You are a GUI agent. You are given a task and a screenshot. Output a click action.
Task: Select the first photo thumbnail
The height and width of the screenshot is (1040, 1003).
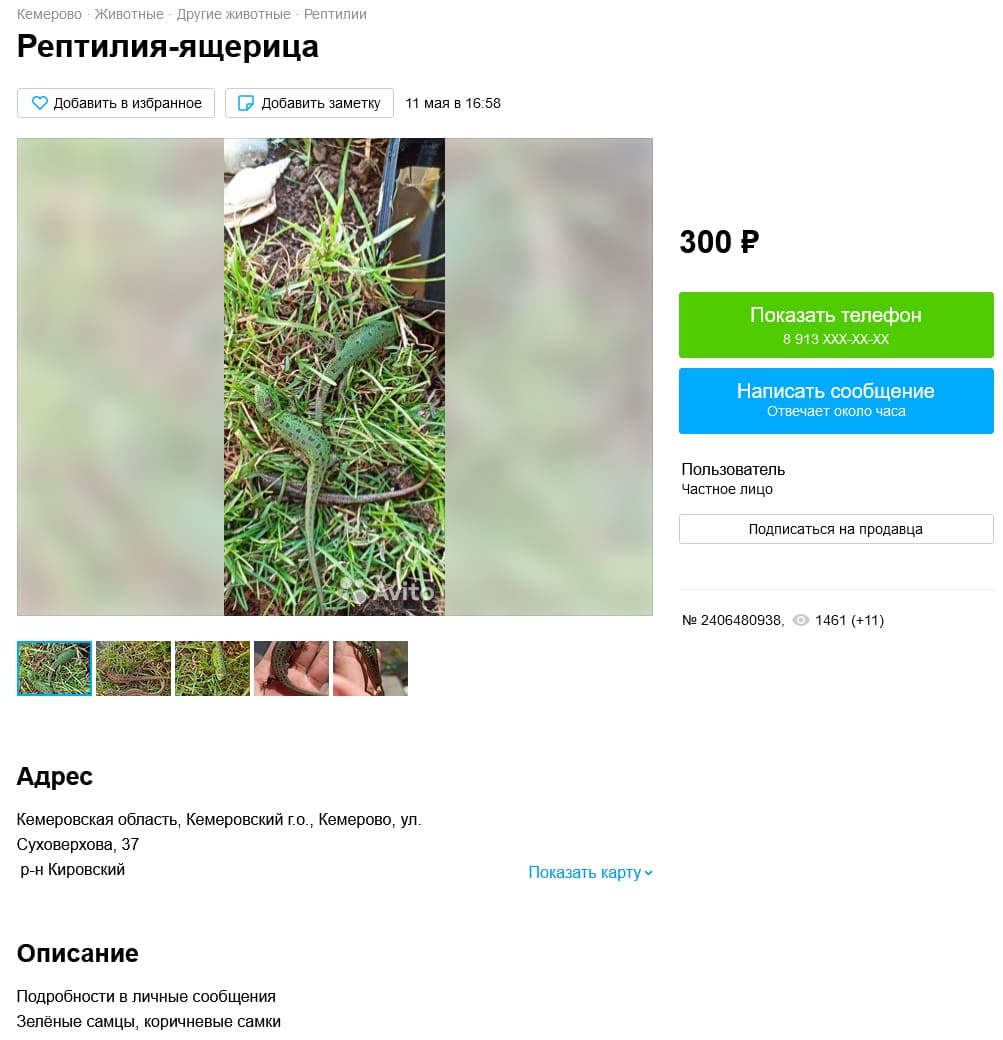pos(54,668)
